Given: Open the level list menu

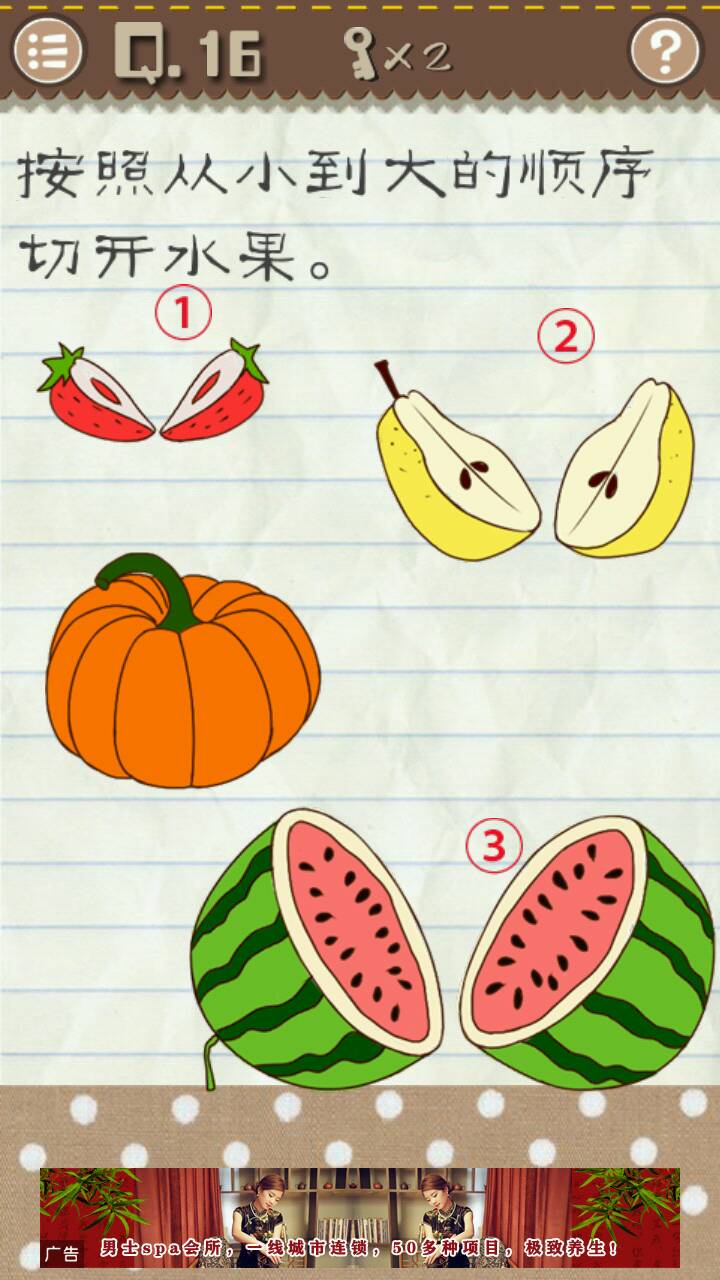Looking at the screenshot, I should click(x=47, y=49).
